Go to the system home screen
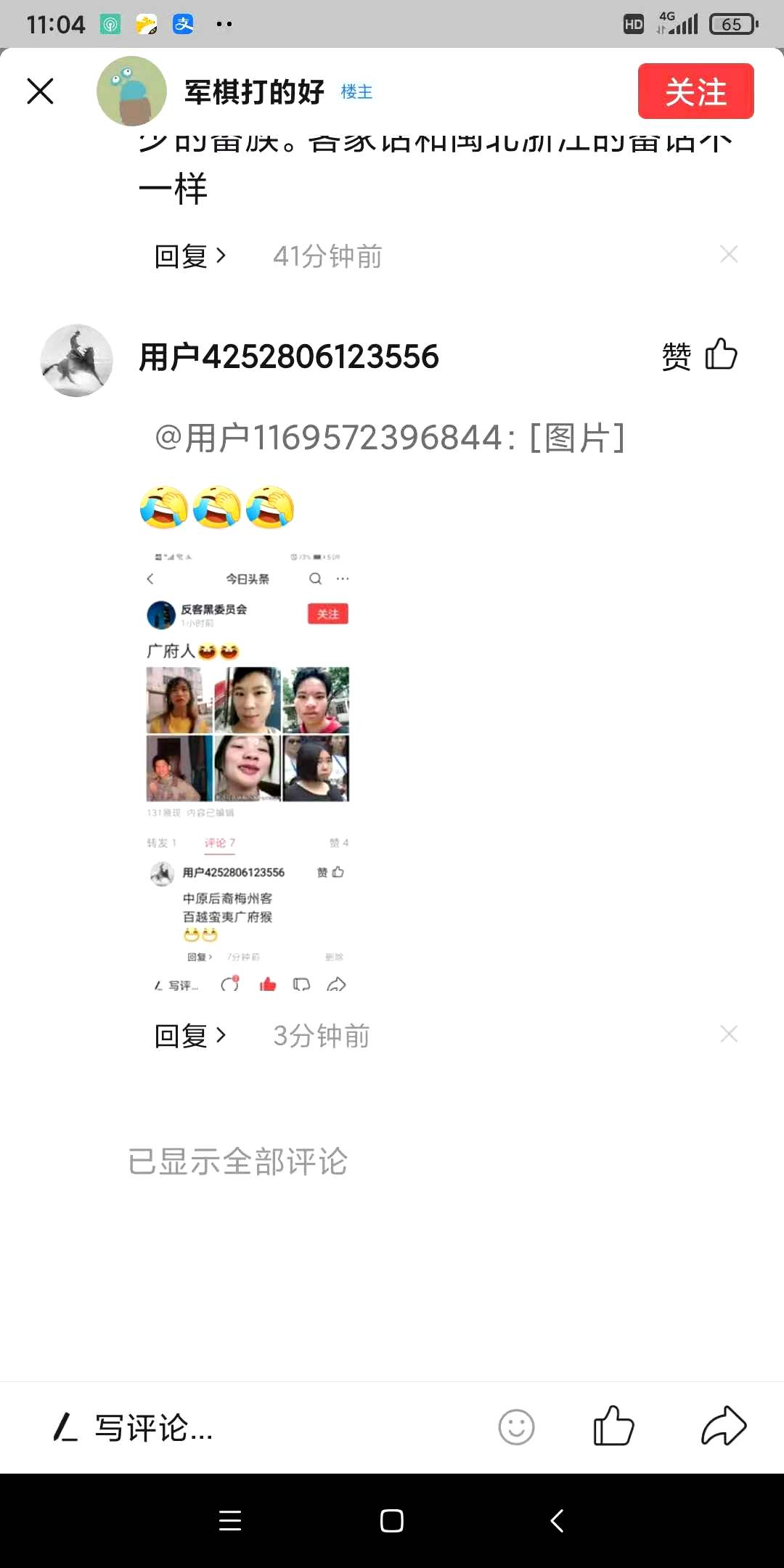Image resolution: width=784 pixels, height=1568 pixels. tap(392, 1520)
